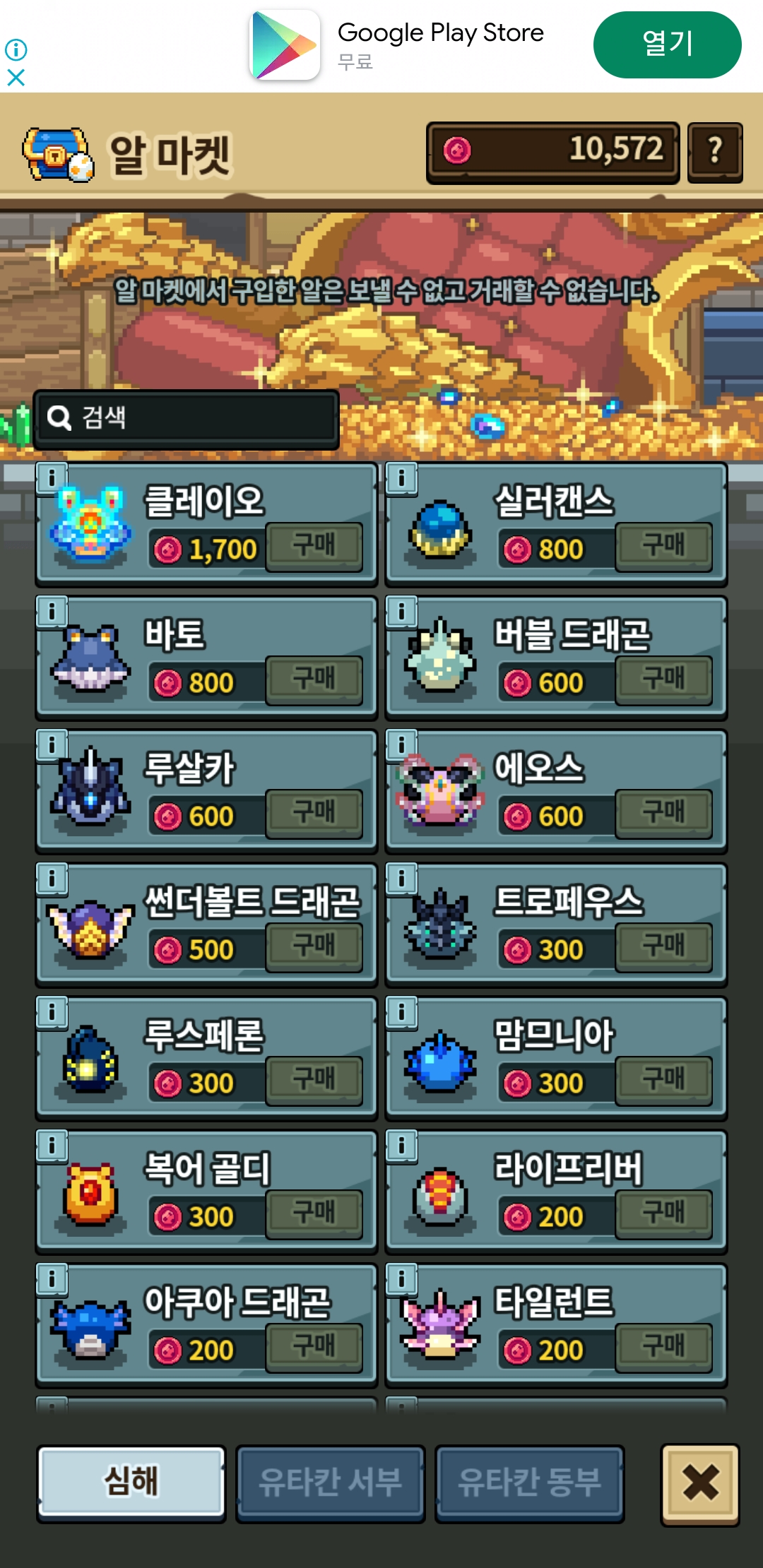Show the info icon on the 트로페우스 card

point(401,878)
